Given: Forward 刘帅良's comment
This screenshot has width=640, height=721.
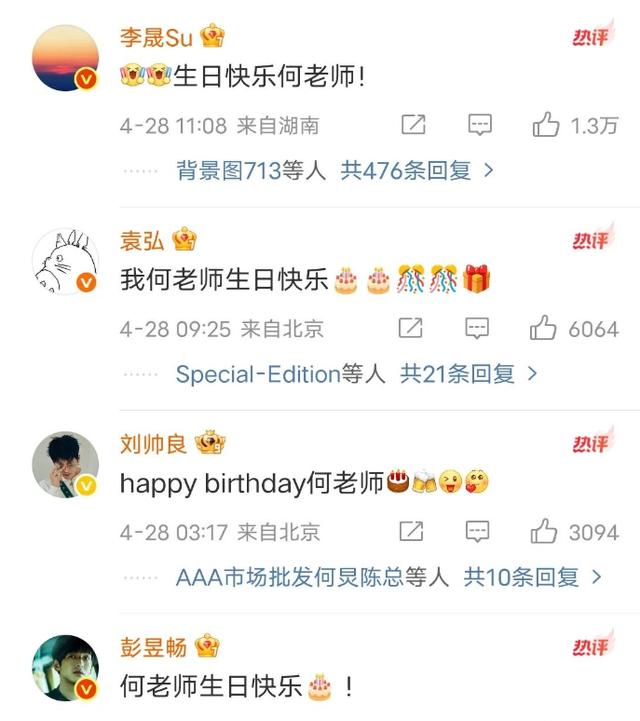Looking at the screenshot, I should pos(410,531).
